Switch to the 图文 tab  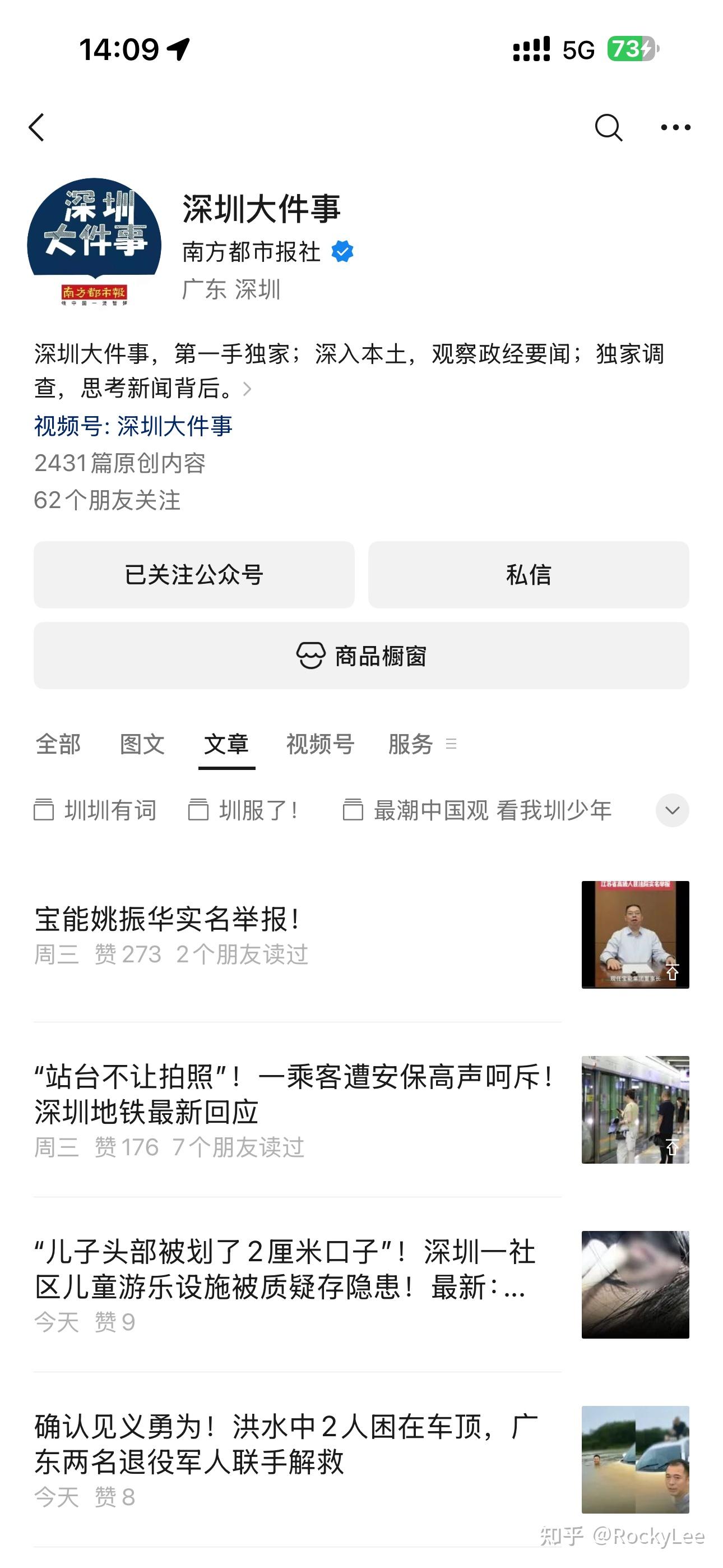pos(142,744)
